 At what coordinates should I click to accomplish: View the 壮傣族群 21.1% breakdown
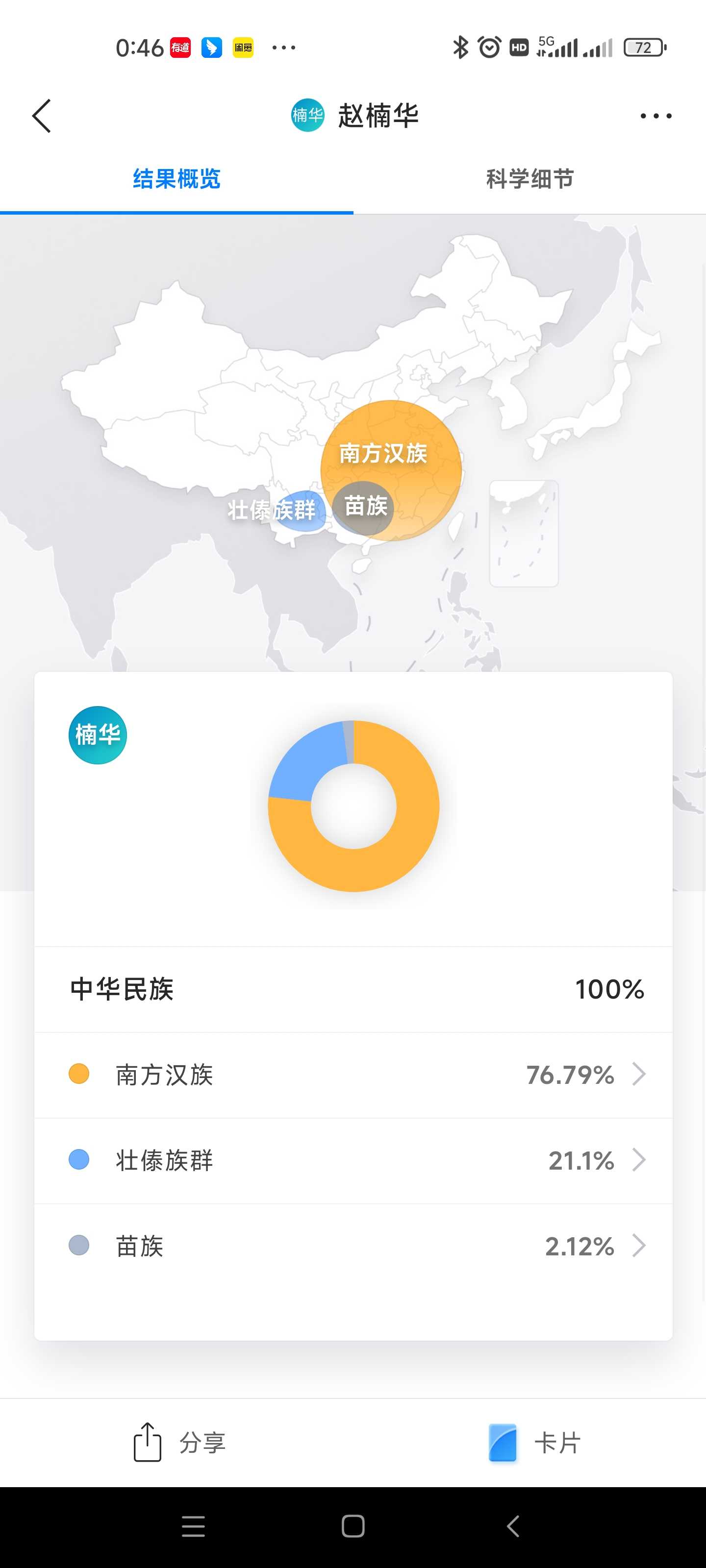(353, 1160)
